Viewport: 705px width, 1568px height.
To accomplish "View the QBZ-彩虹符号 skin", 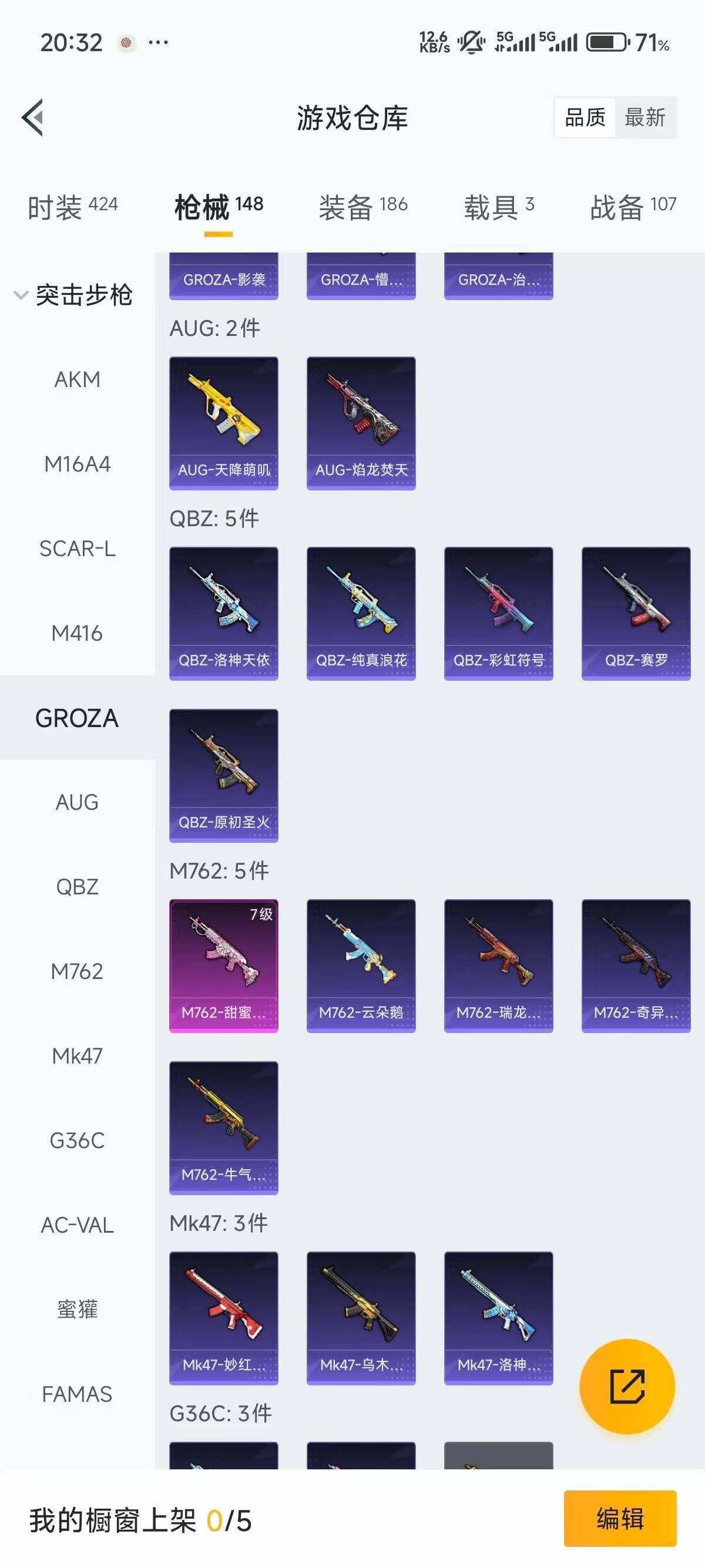I will coord(499,613).
